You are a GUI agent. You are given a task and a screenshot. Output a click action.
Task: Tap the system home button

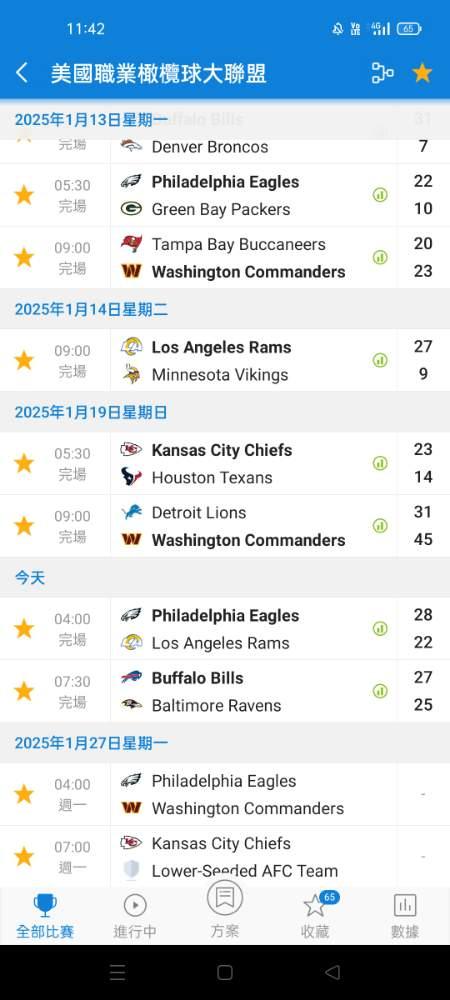tap(225, 973)
